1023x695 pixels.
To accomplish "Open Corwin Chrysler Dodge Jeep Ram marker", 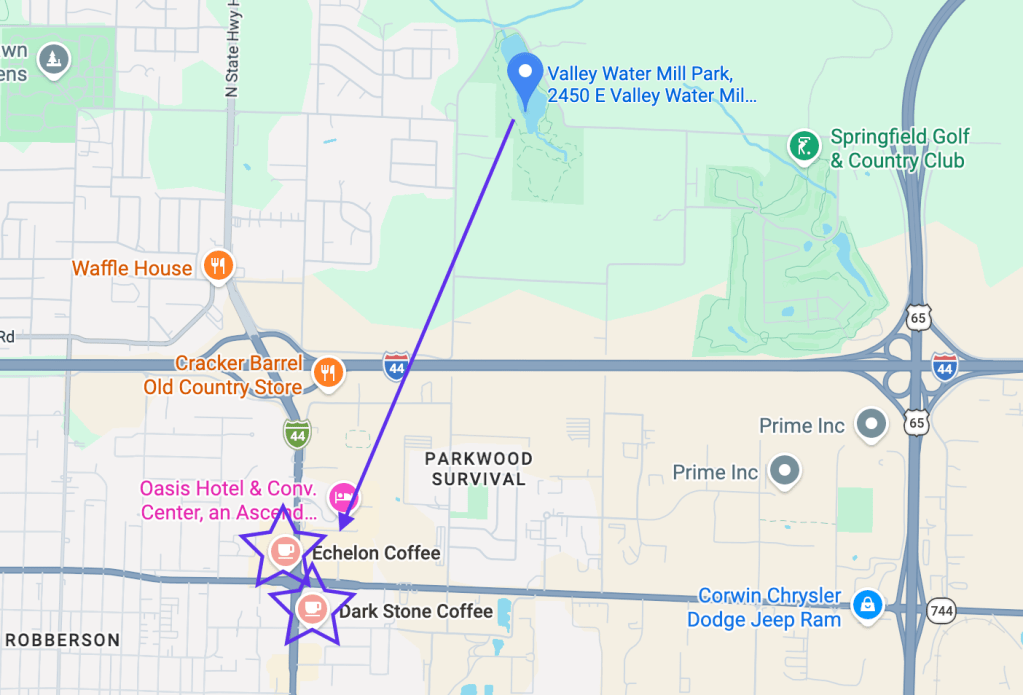I will coord(867,603).
